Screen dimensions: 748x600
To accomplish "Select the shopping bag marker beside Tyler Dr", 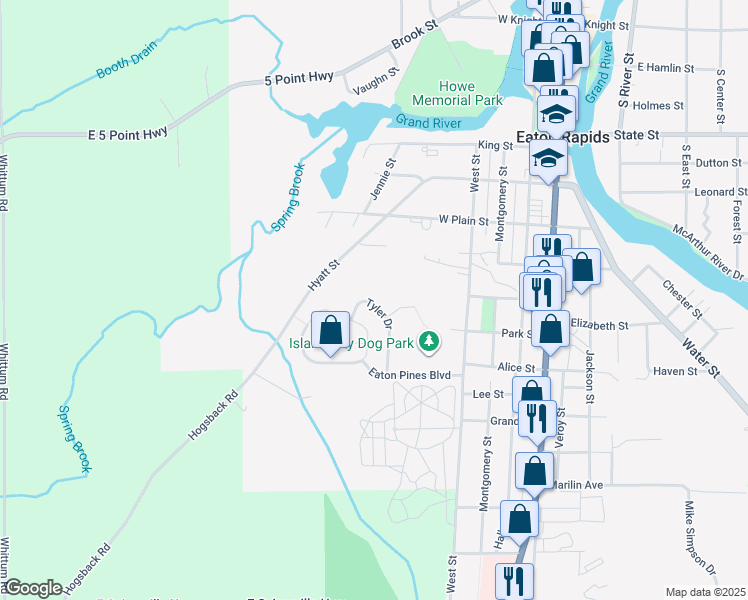I will 330,333.
